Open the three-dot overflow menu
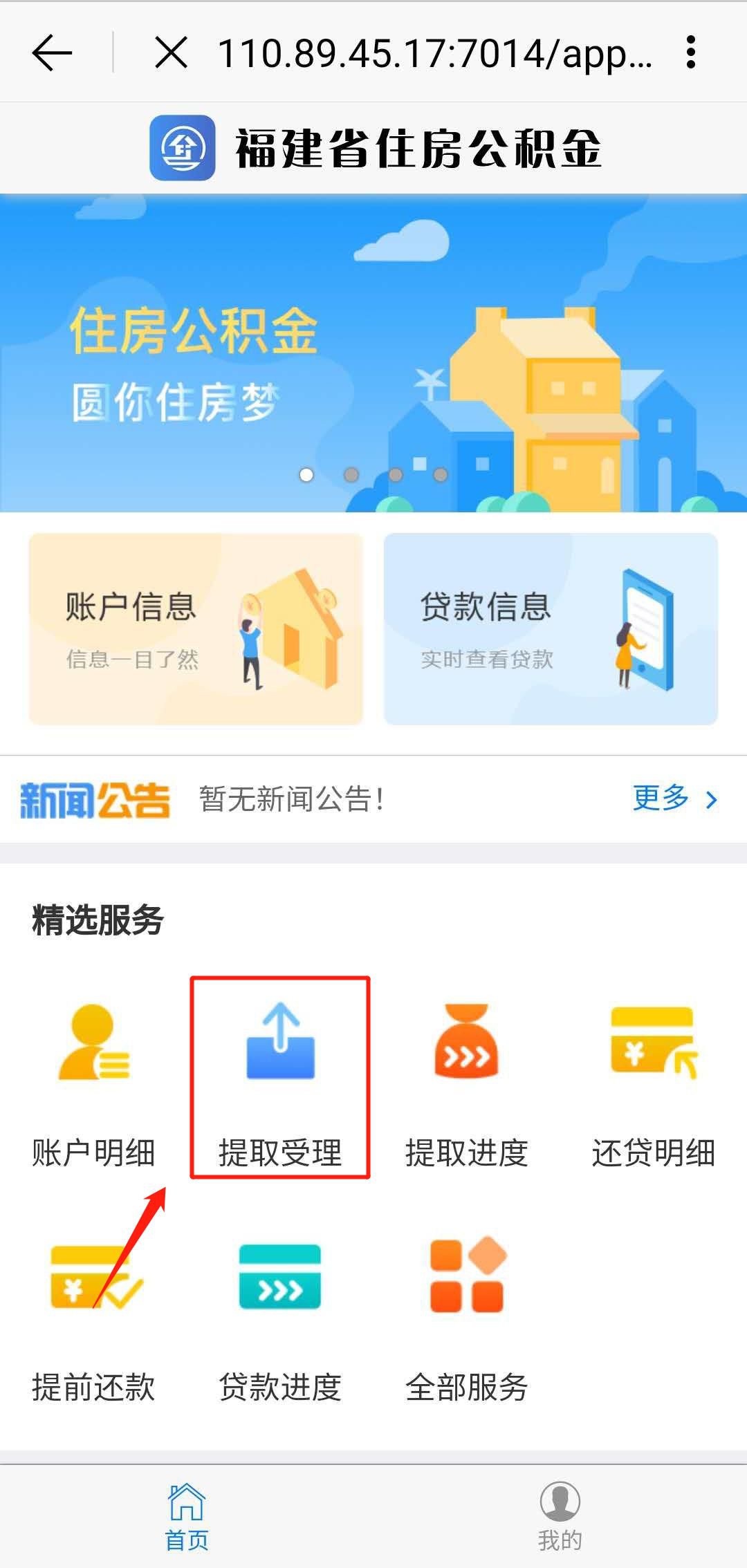This screenshot has height=1568, width=747. pyautogui.click(x=690, y=53)
